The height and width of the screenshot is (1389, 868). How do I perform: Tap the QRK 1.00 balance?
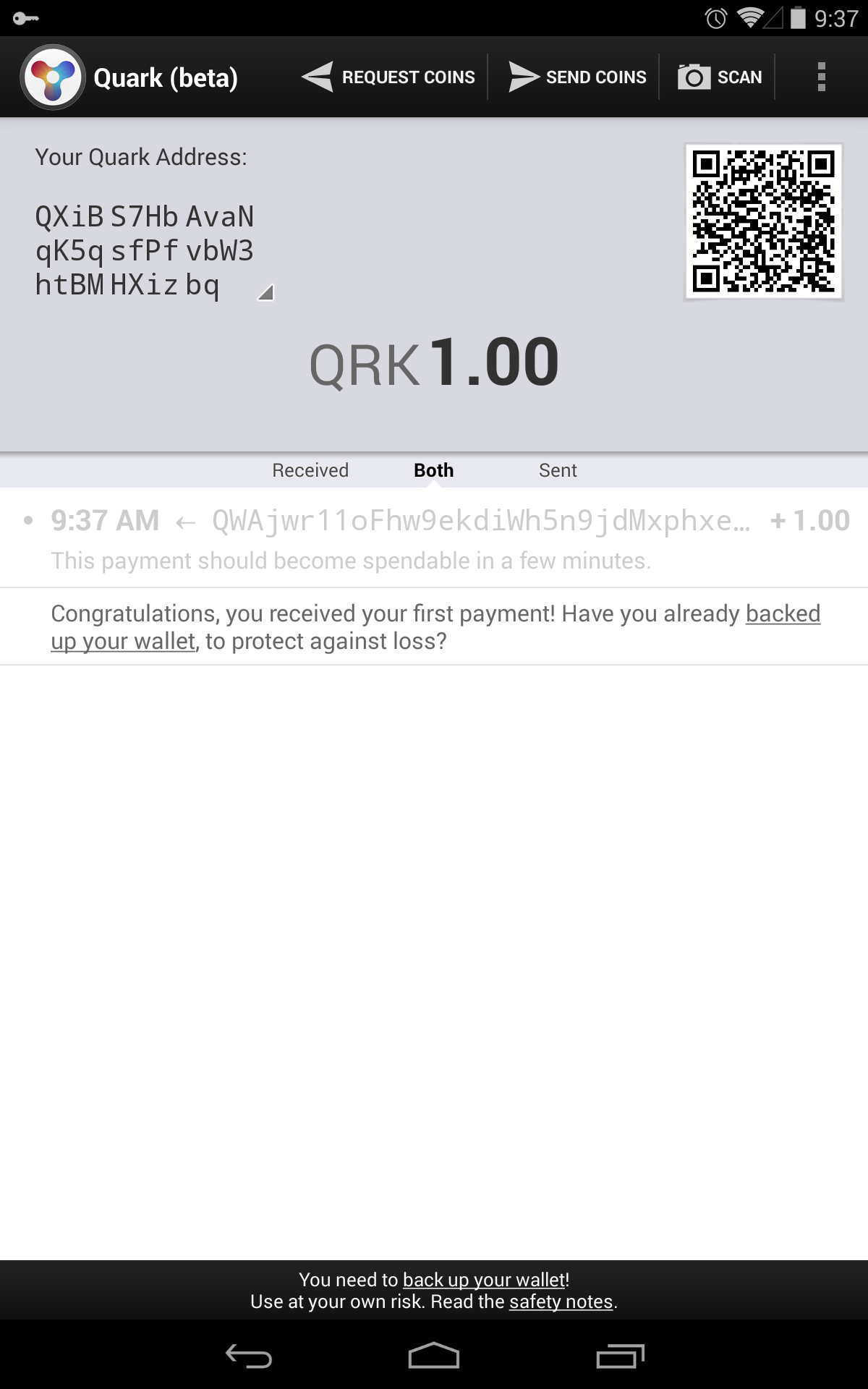click(x=434, y=362)
